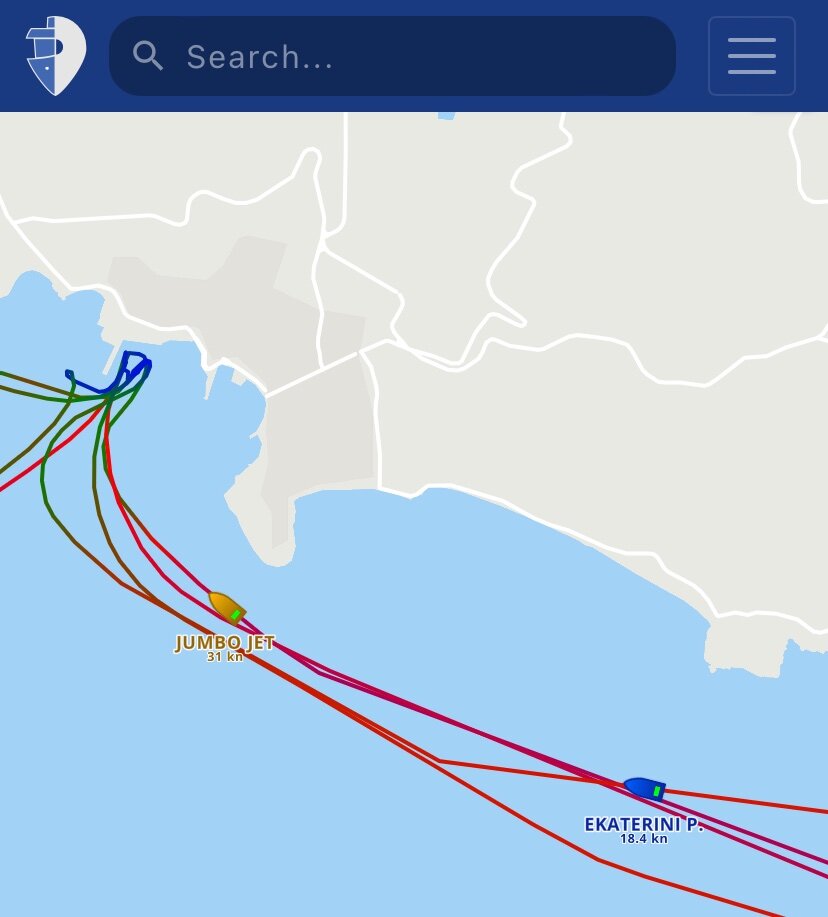Tap the app logo in the header
The image size is (828, 917).
(56, 56)
